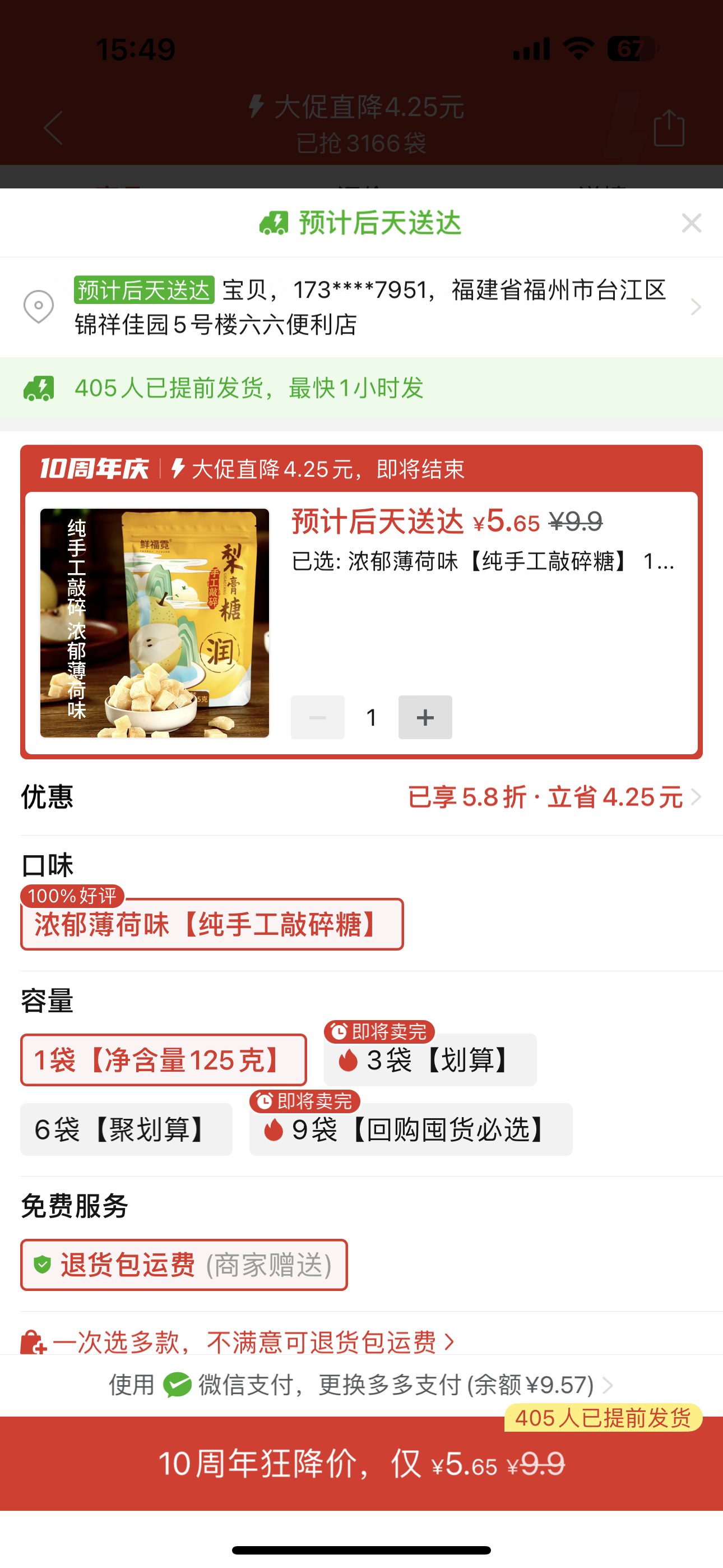Toggle 退货包运费 free service
The width and height of the screenshot is (723, 1568).
[x=184, y=1266]
